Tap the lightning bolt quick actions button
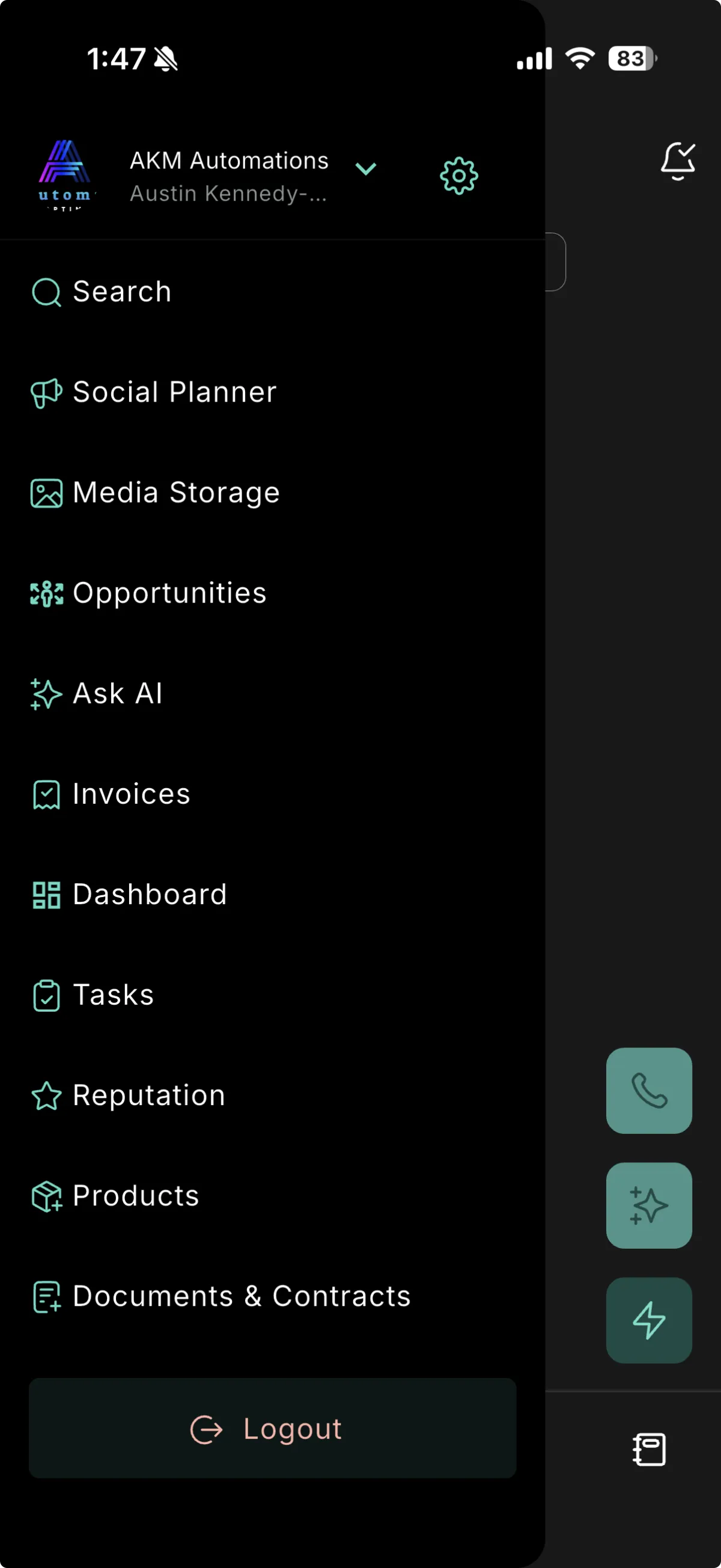The width and height of the screenshot is (721, 1568). point(648,1320)
